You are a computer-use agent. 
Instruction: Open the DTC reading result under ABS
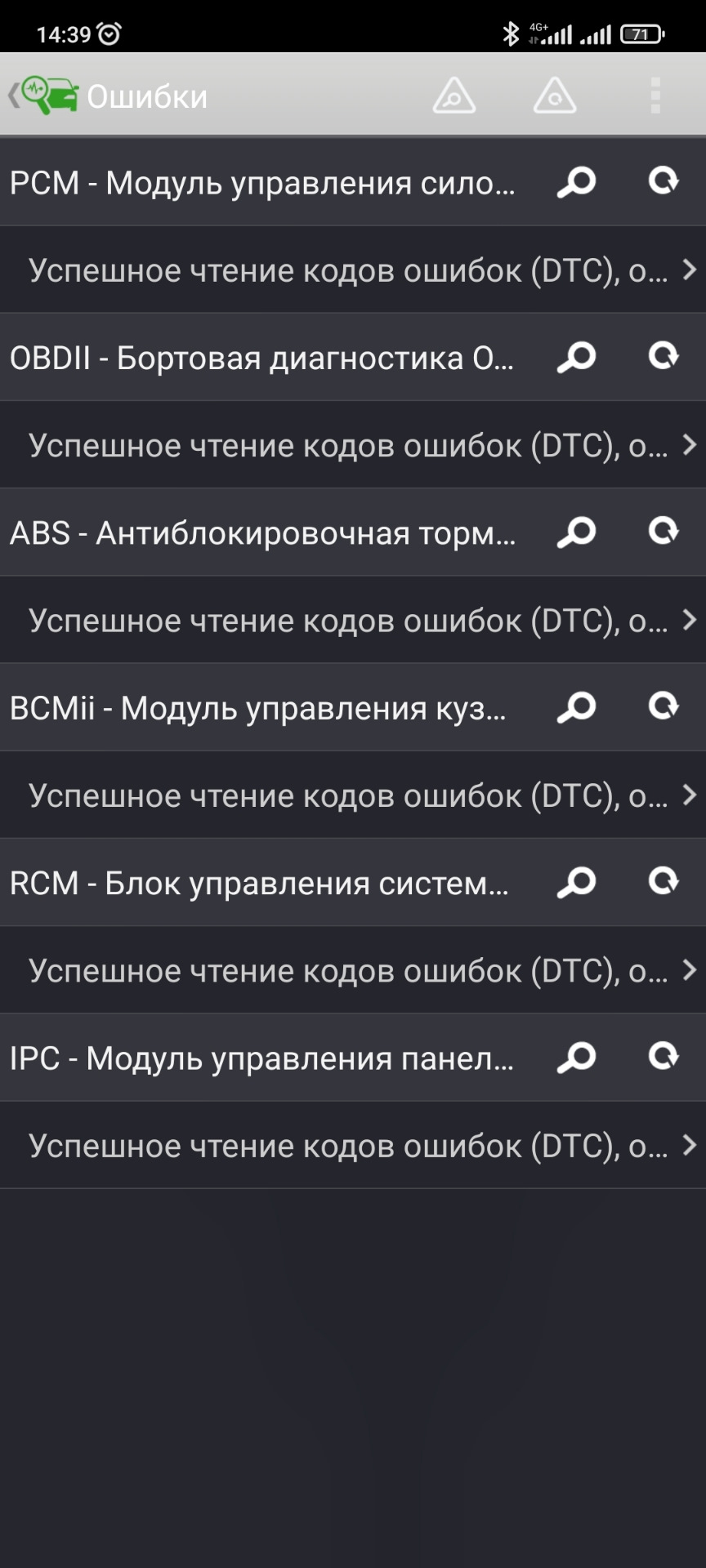pos(353,621)
